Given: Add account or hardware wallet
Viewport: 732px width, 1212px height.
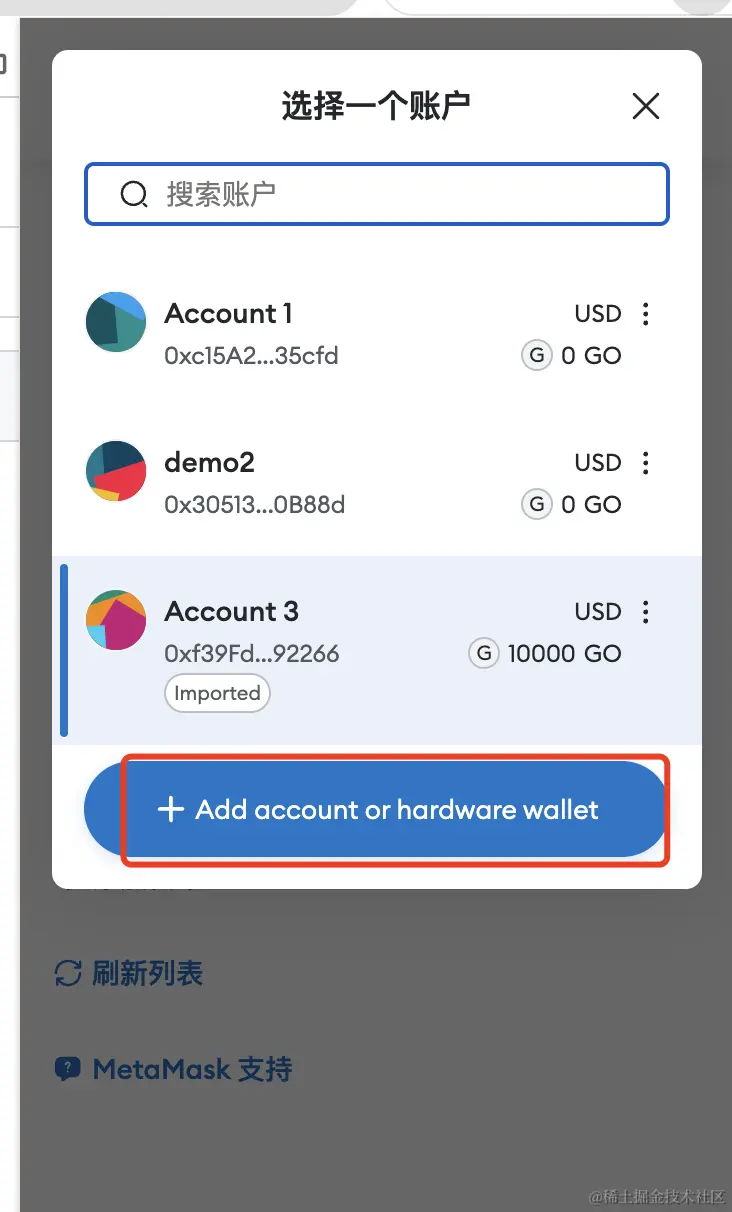Looking at the screenshot, I should pyautogui.click(x=377, y=810).
